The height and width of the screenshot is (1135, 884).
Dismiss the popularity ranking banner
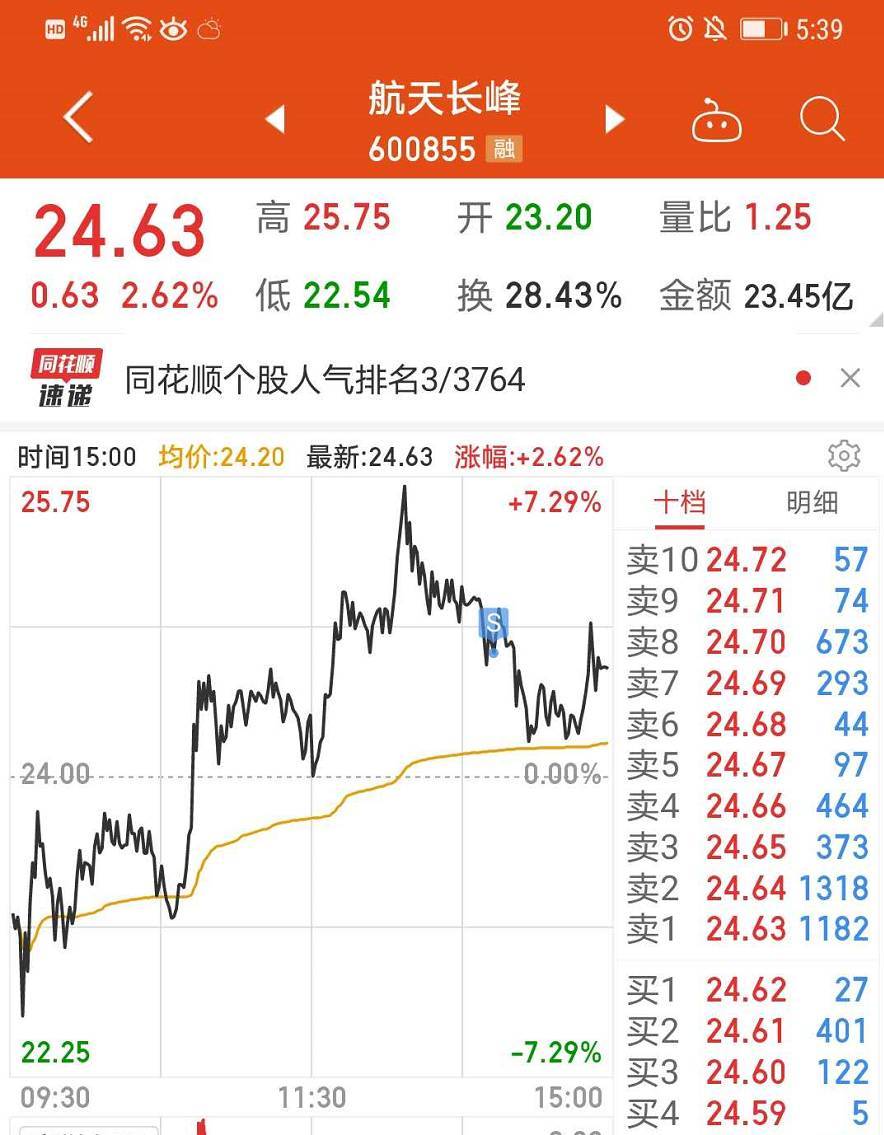(850, 378)
